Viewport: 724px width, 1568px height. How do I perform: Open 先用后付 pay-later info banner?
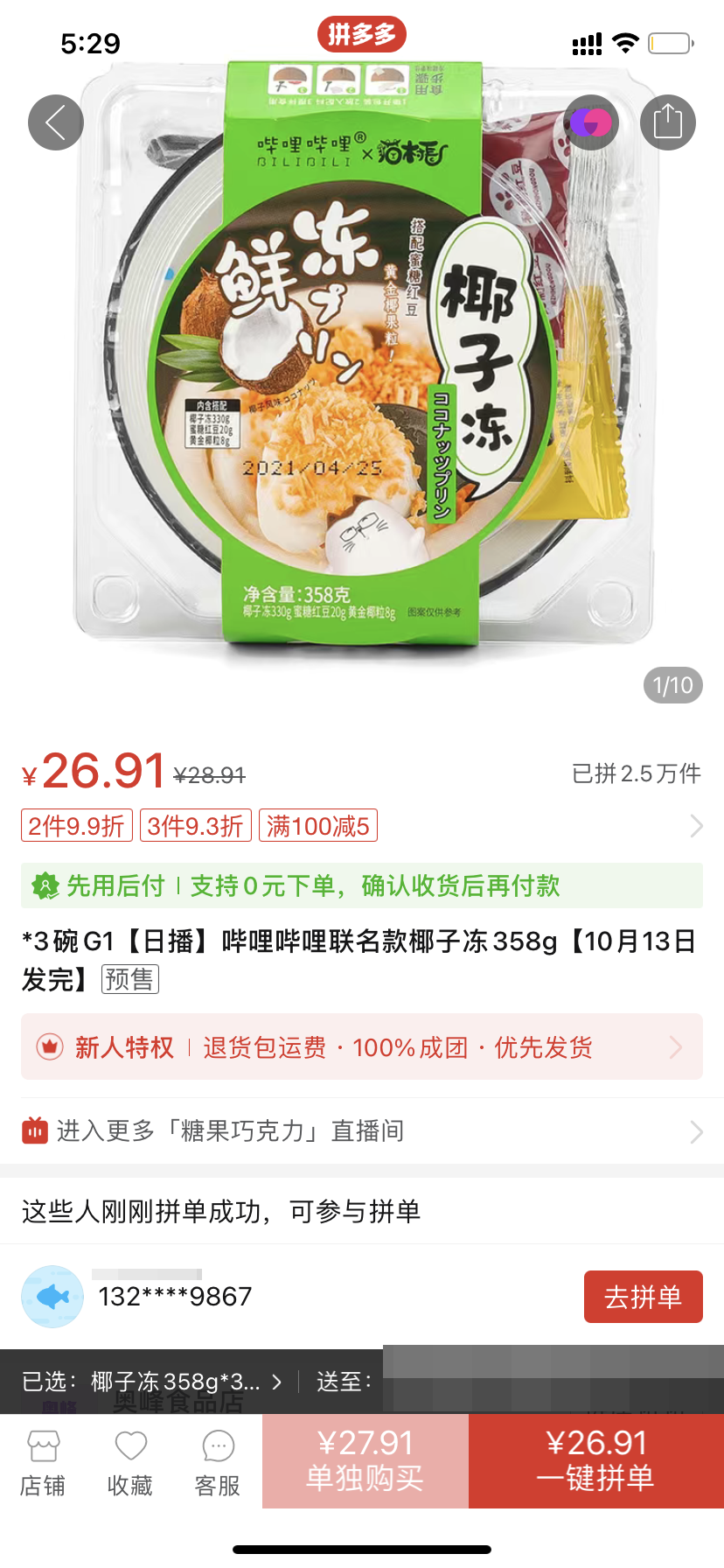point(361,885)
